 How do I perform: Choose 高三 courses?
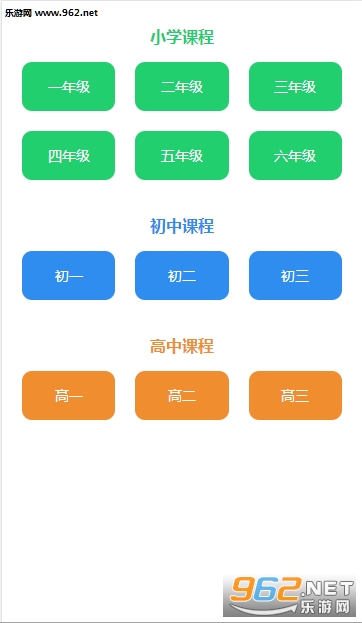[x=295, y=395]
